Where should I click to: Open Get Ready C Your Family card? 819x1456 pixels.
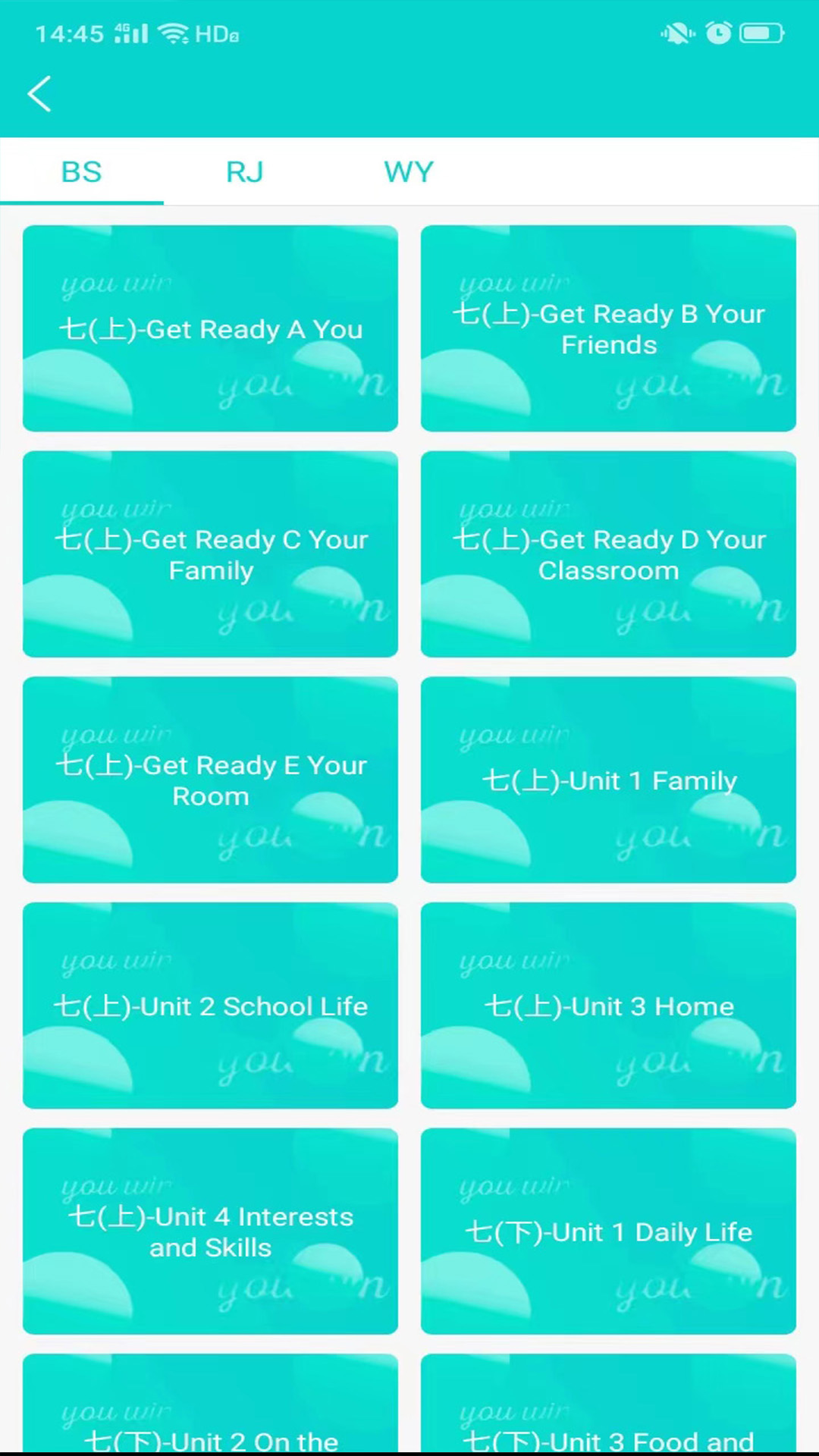[210, 554]
